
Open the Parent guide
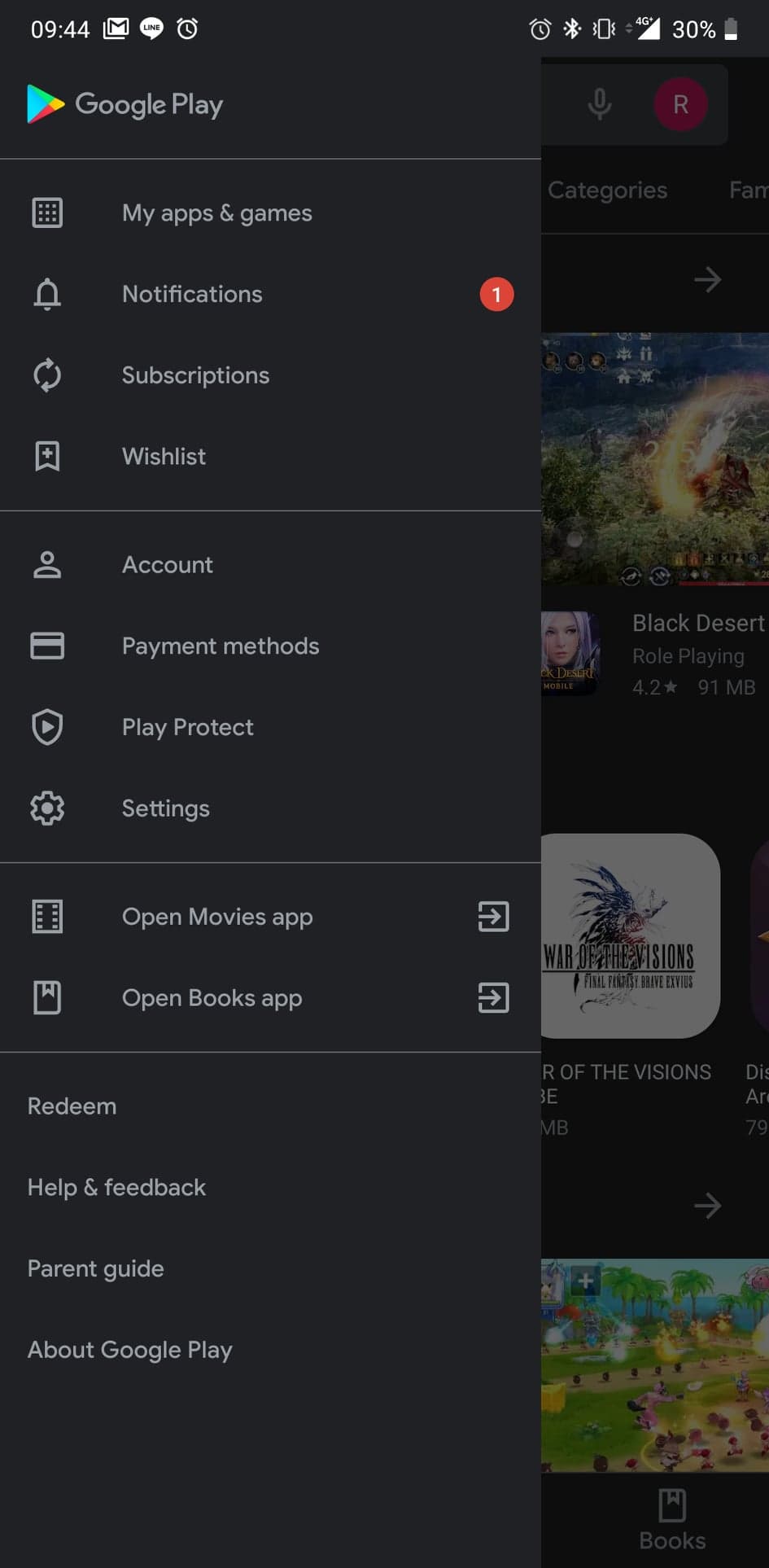point(95,1268)
